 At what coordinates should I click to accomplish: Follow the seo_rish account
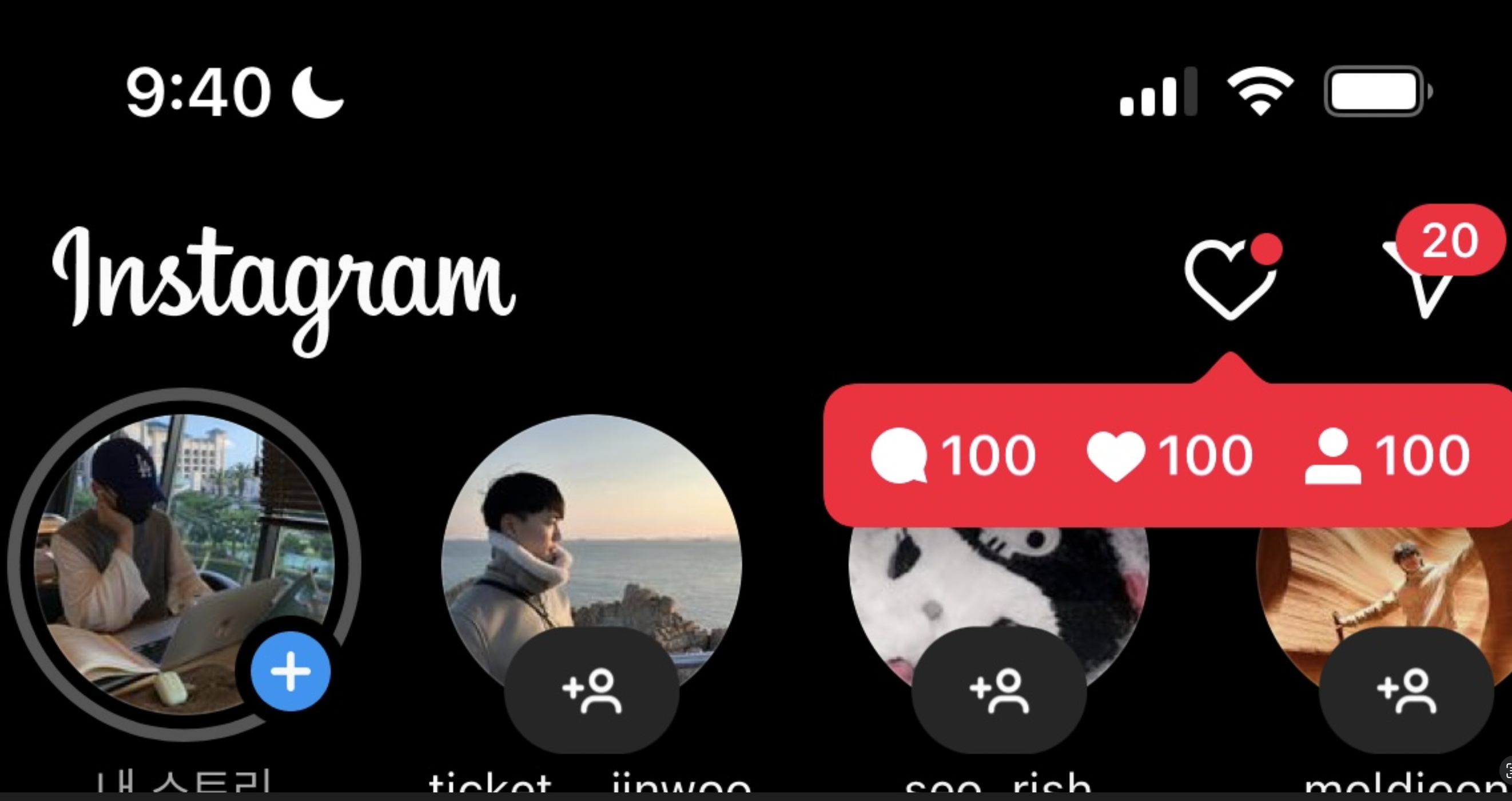[x=999, y=691]
